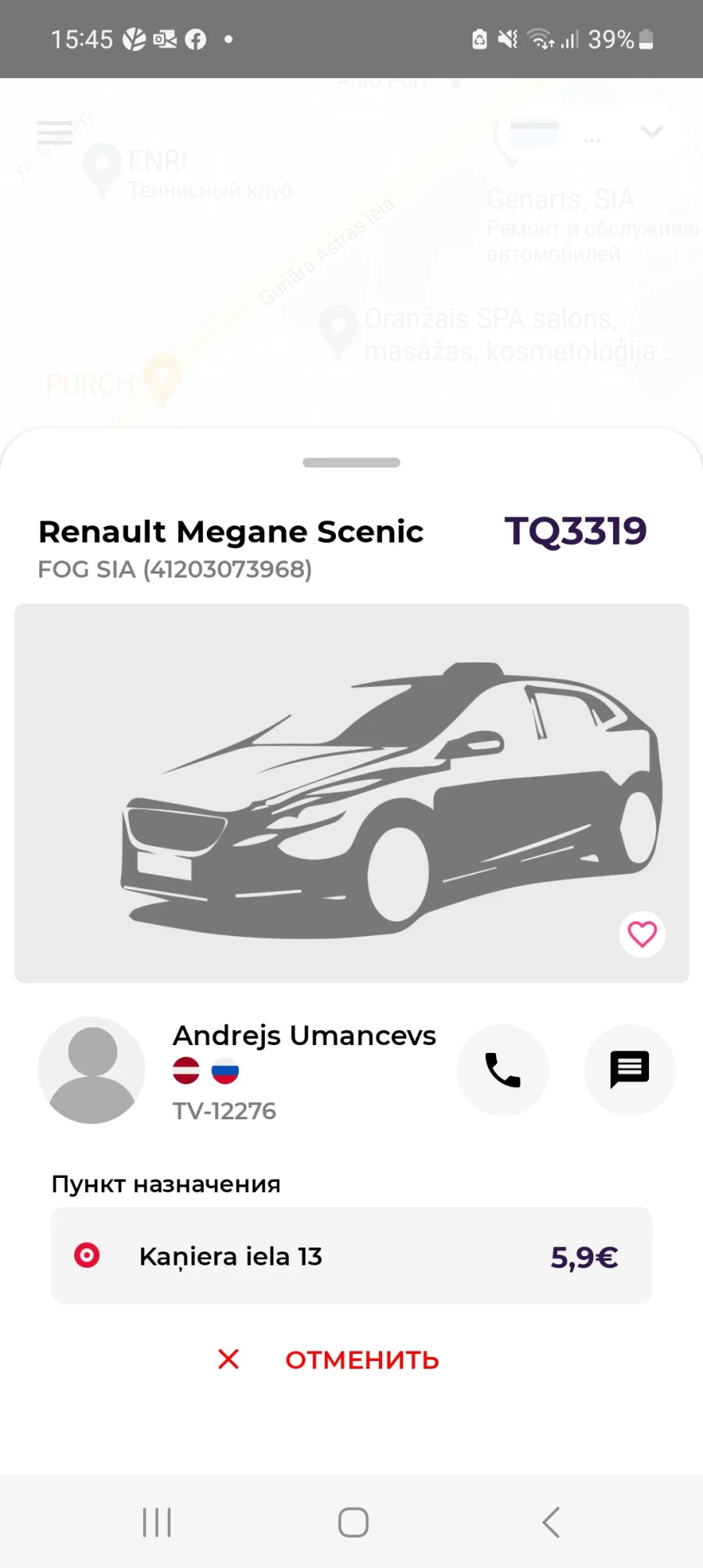
Task: Open destination Kaņiera iela 13
Action: [351, 1256]
